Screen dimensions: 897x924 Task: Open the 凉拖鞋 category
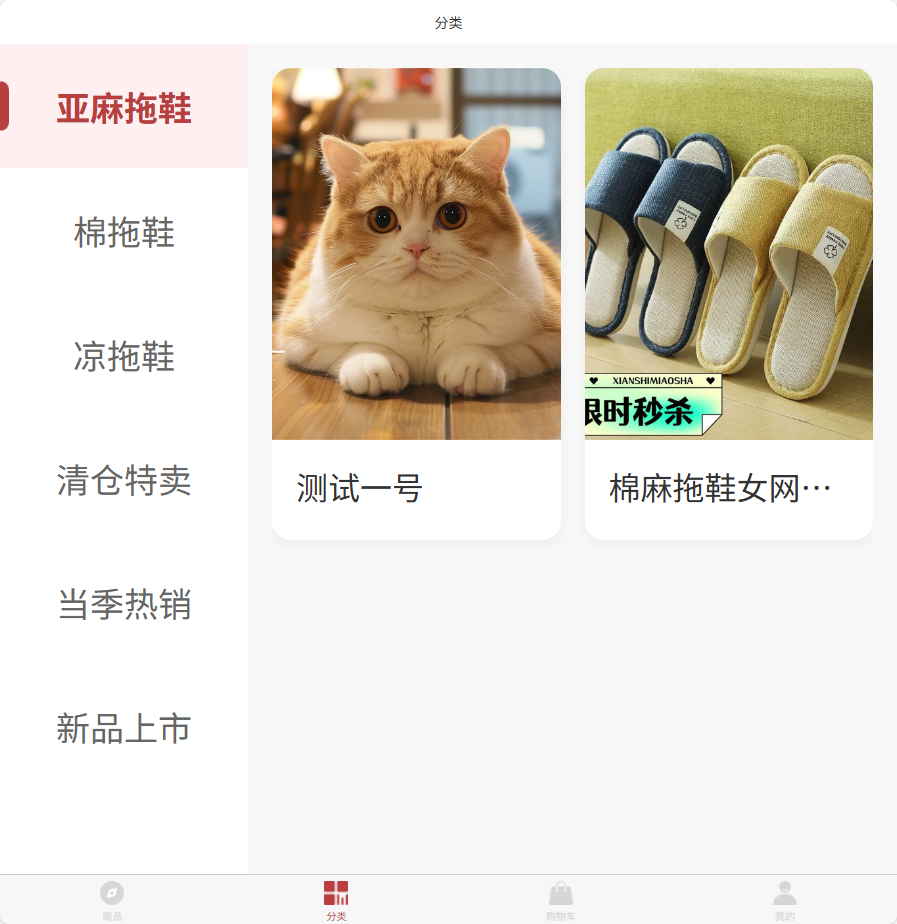124,356
